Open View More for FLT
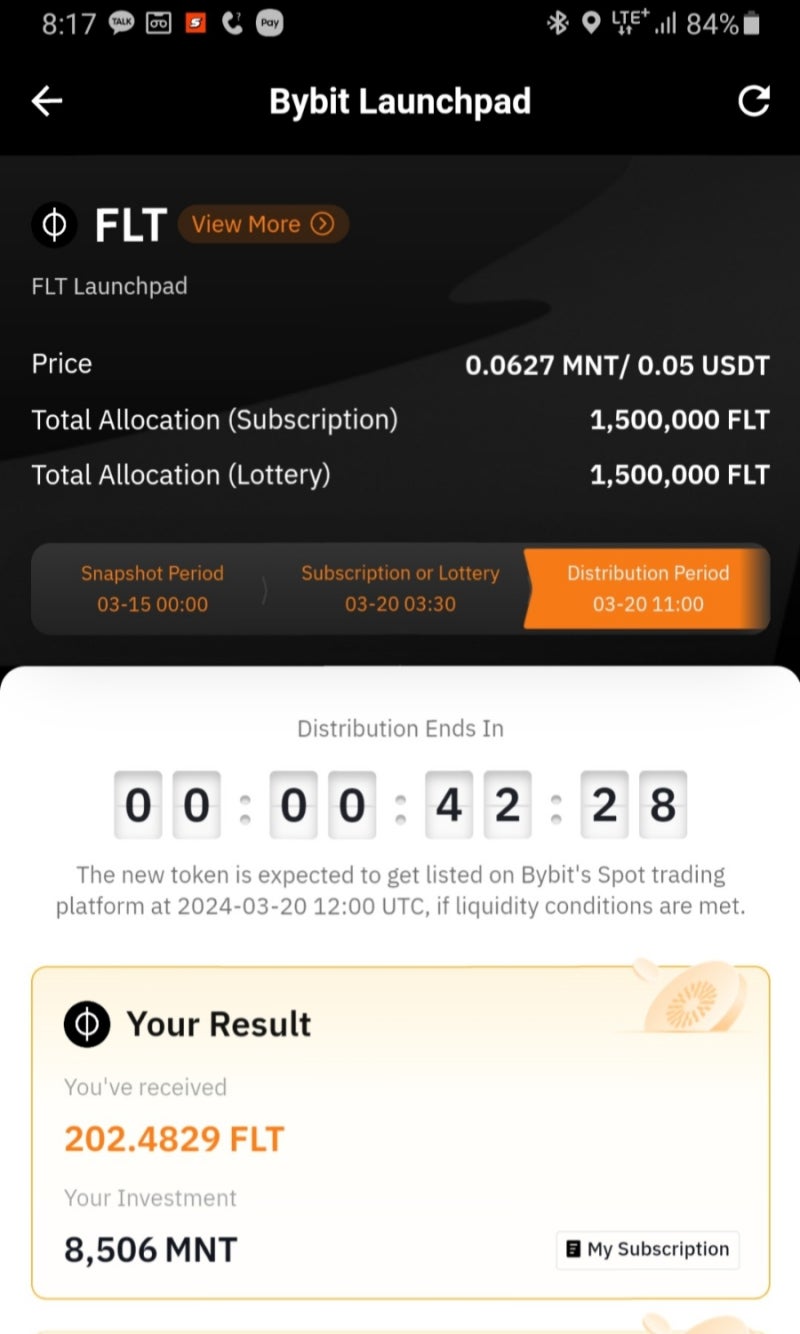The height and width of the screenshot is (1334, 800). [x=263, y=224]
